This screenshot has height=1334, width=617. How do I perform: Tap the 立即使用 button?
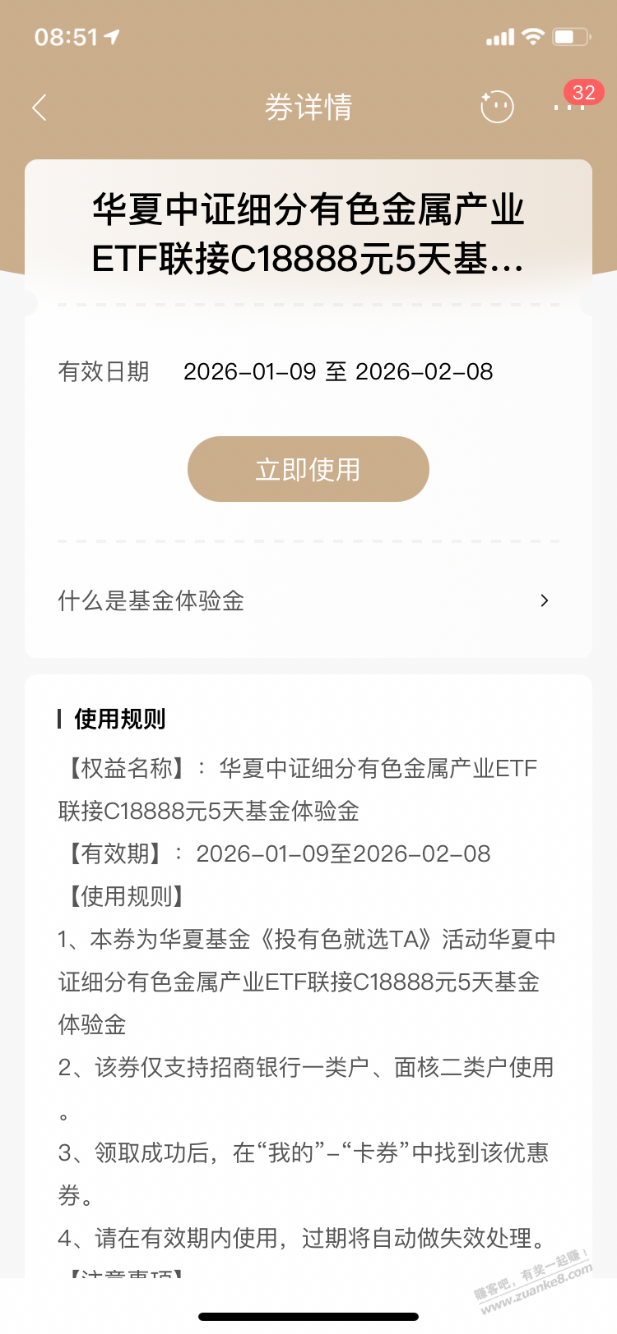308,469
